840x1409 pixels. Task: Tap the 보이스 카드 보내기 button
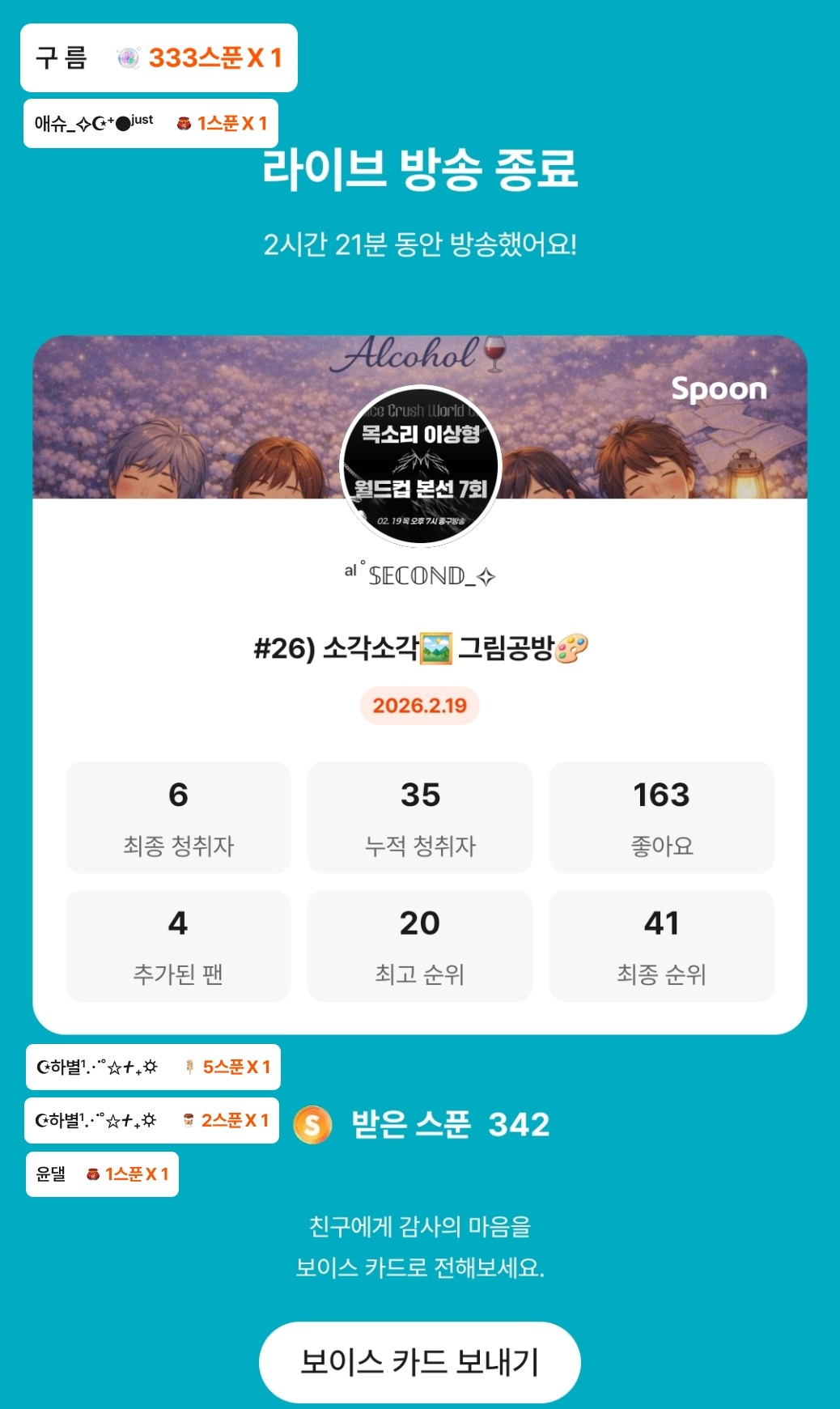(419, 1362)
